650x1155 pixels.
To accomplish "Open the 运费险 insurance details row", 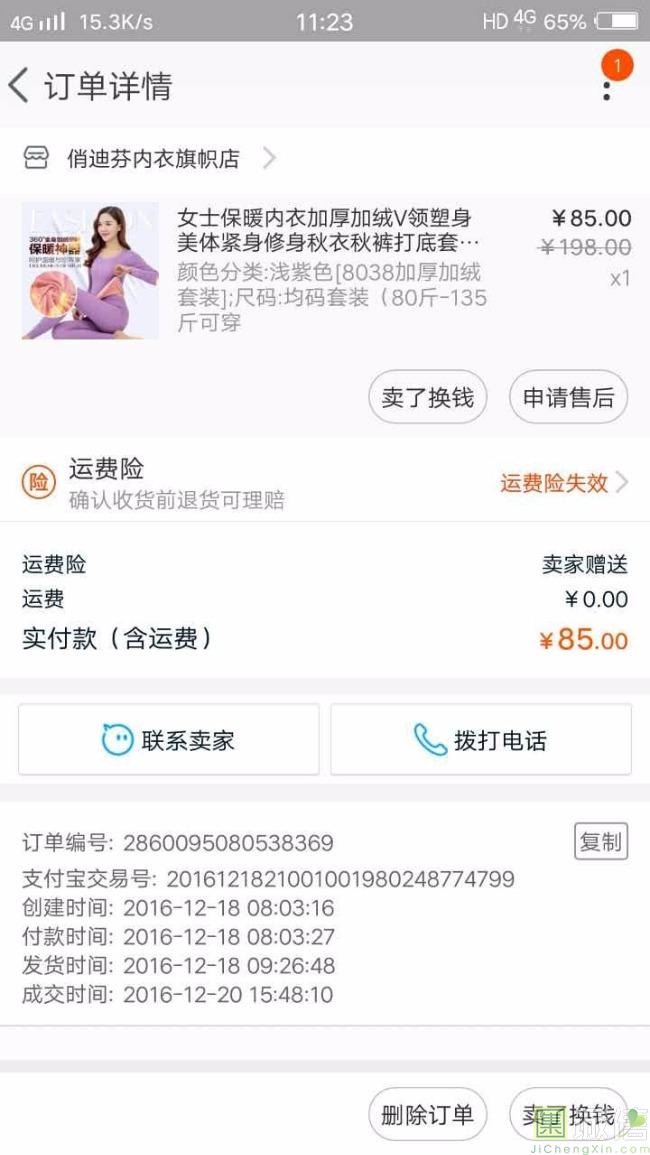I will click(x=325, y=483).
